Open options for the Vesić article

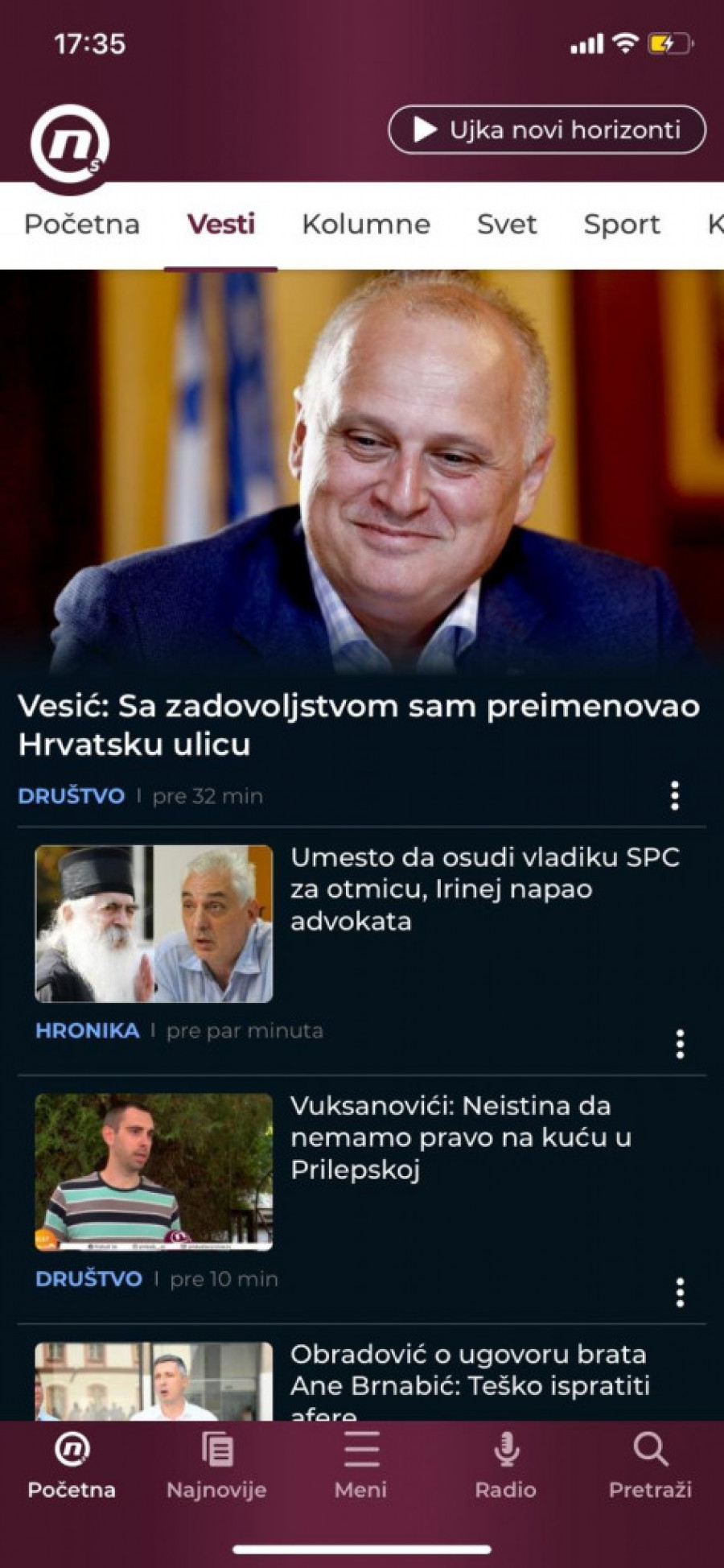coord(675,795)
